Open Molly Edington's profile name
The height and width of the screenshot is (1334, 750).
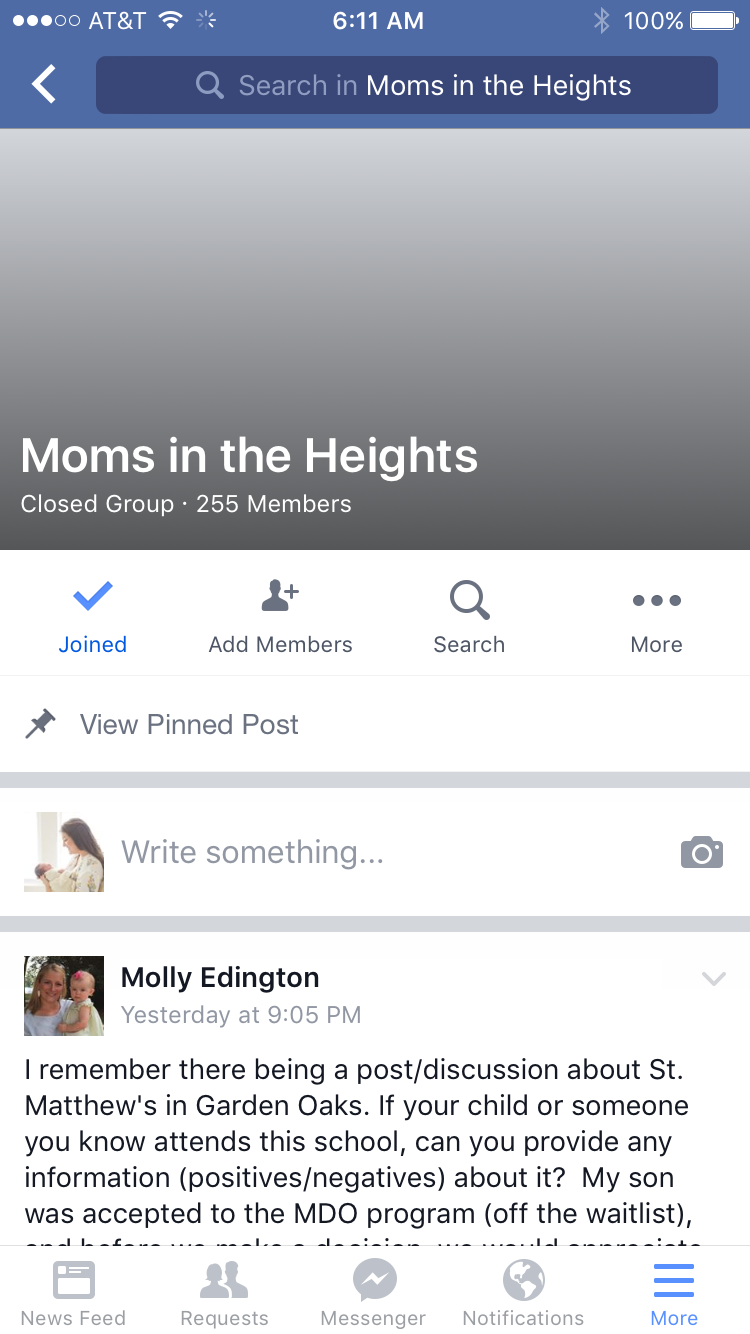[220, 977]
